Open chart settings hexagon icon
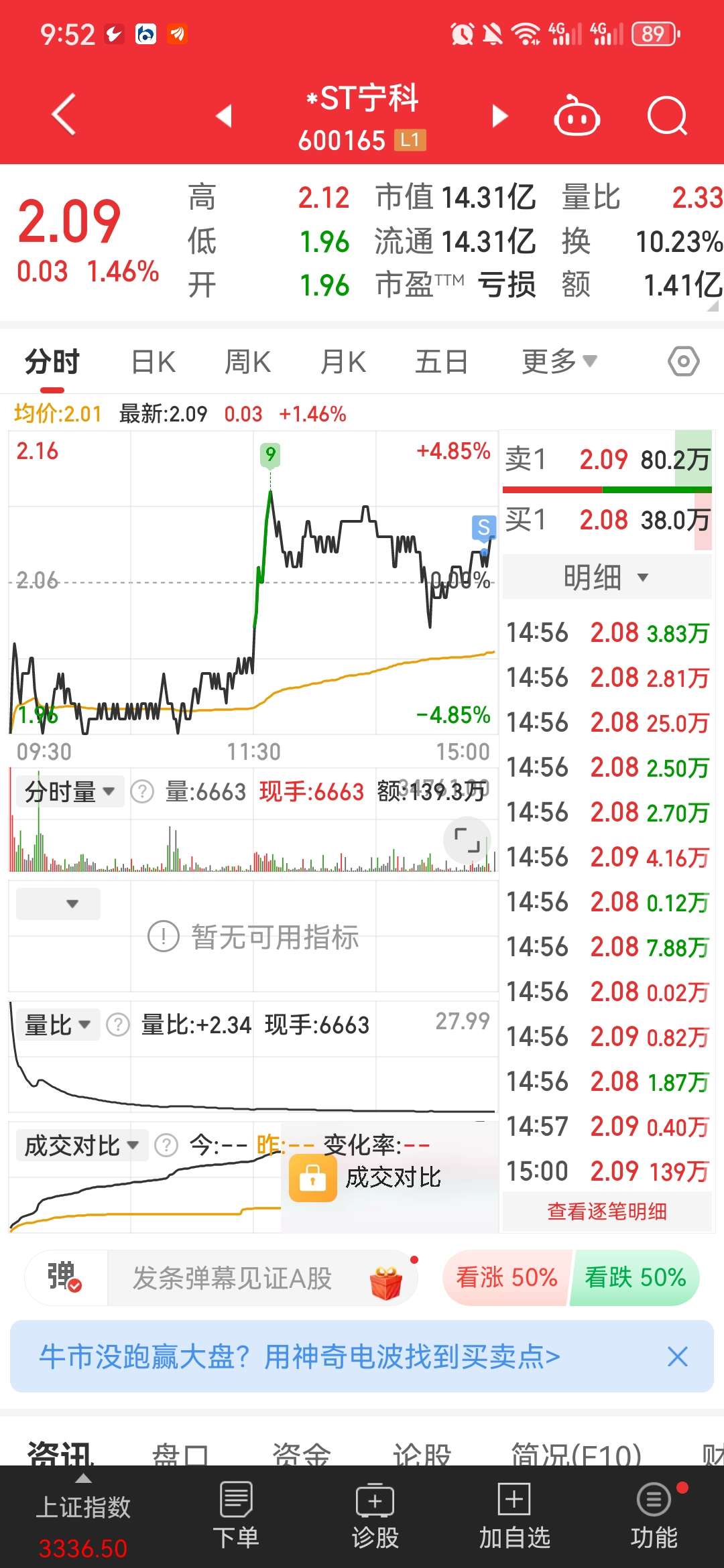Viewport: 724px width, 1568px height. click(684, 362)
